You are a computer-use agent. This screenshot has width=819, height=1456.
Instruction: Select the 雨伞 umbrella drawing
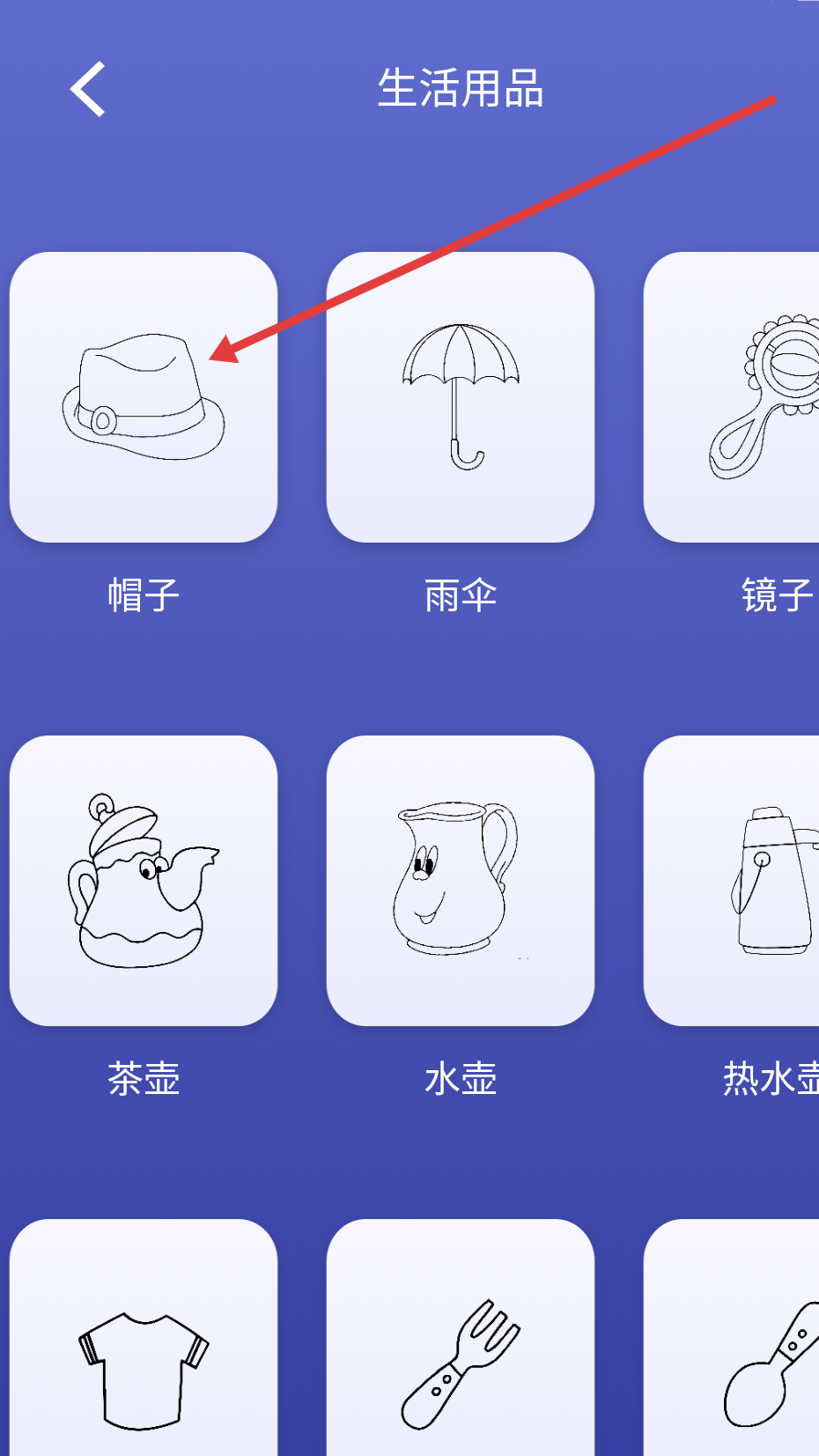pyautogui.click(x=460, y=397)
